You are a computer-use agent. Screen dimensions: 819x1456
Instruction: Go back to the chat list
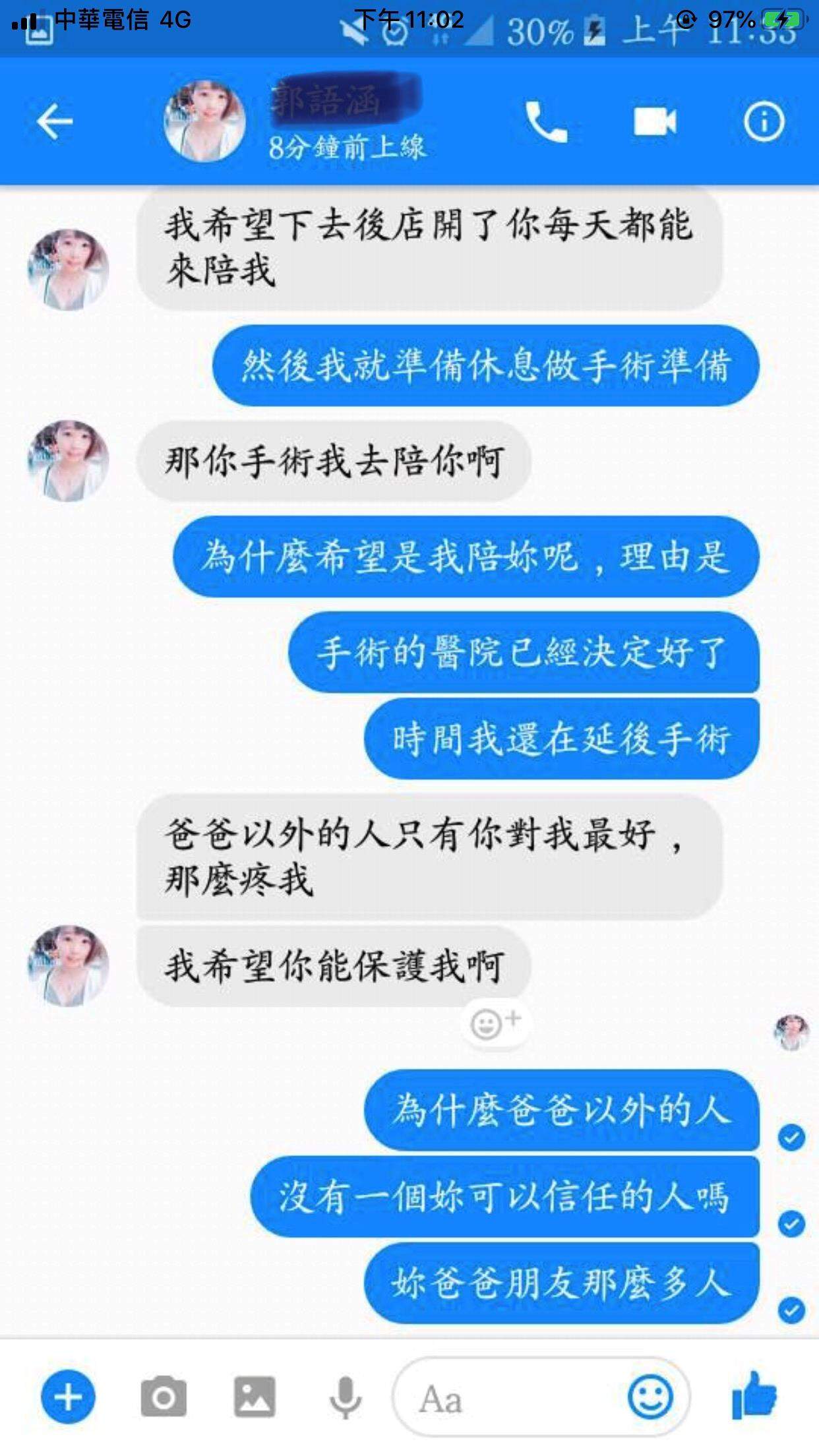pos(54,122)
